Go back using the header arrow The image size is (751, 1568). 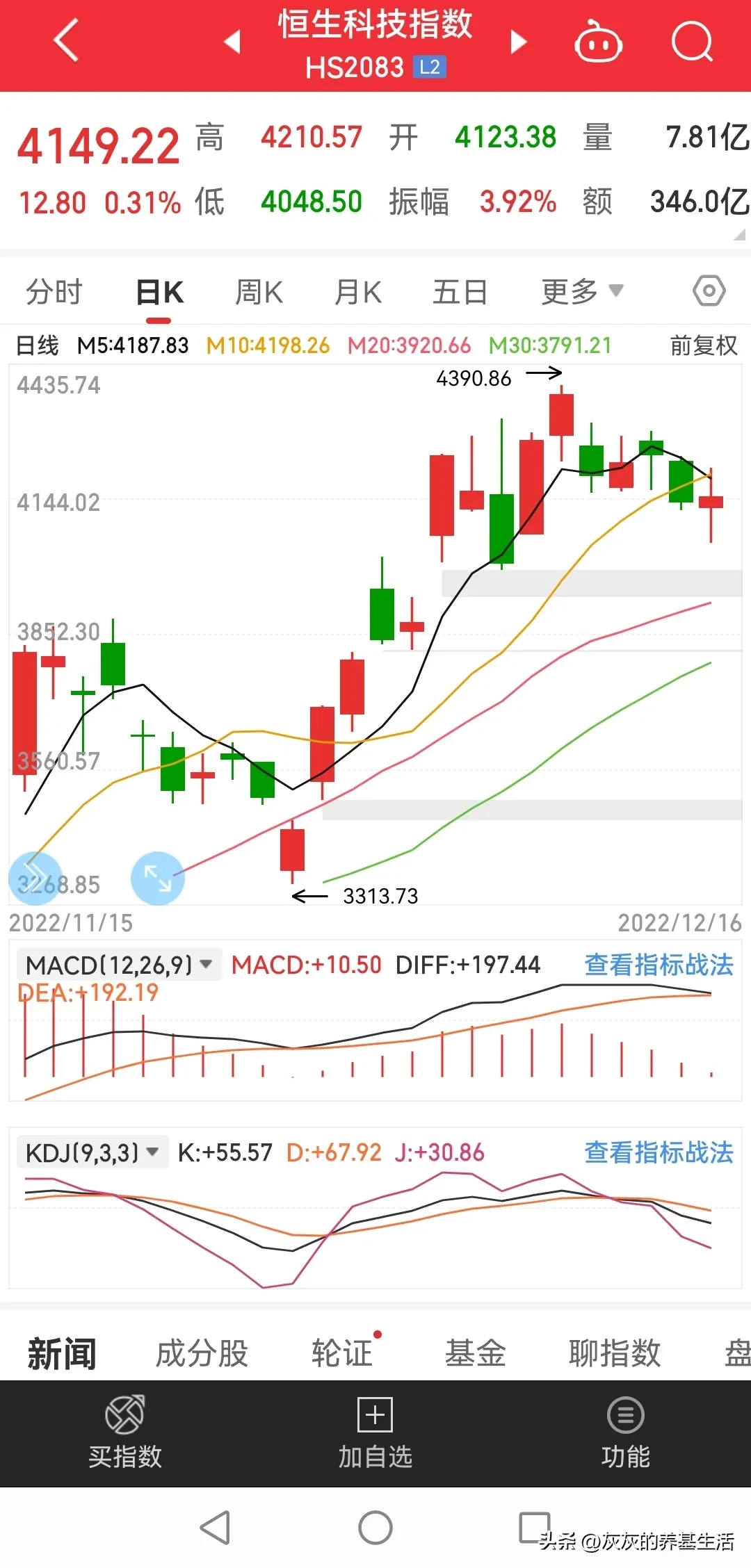[66, 42]
